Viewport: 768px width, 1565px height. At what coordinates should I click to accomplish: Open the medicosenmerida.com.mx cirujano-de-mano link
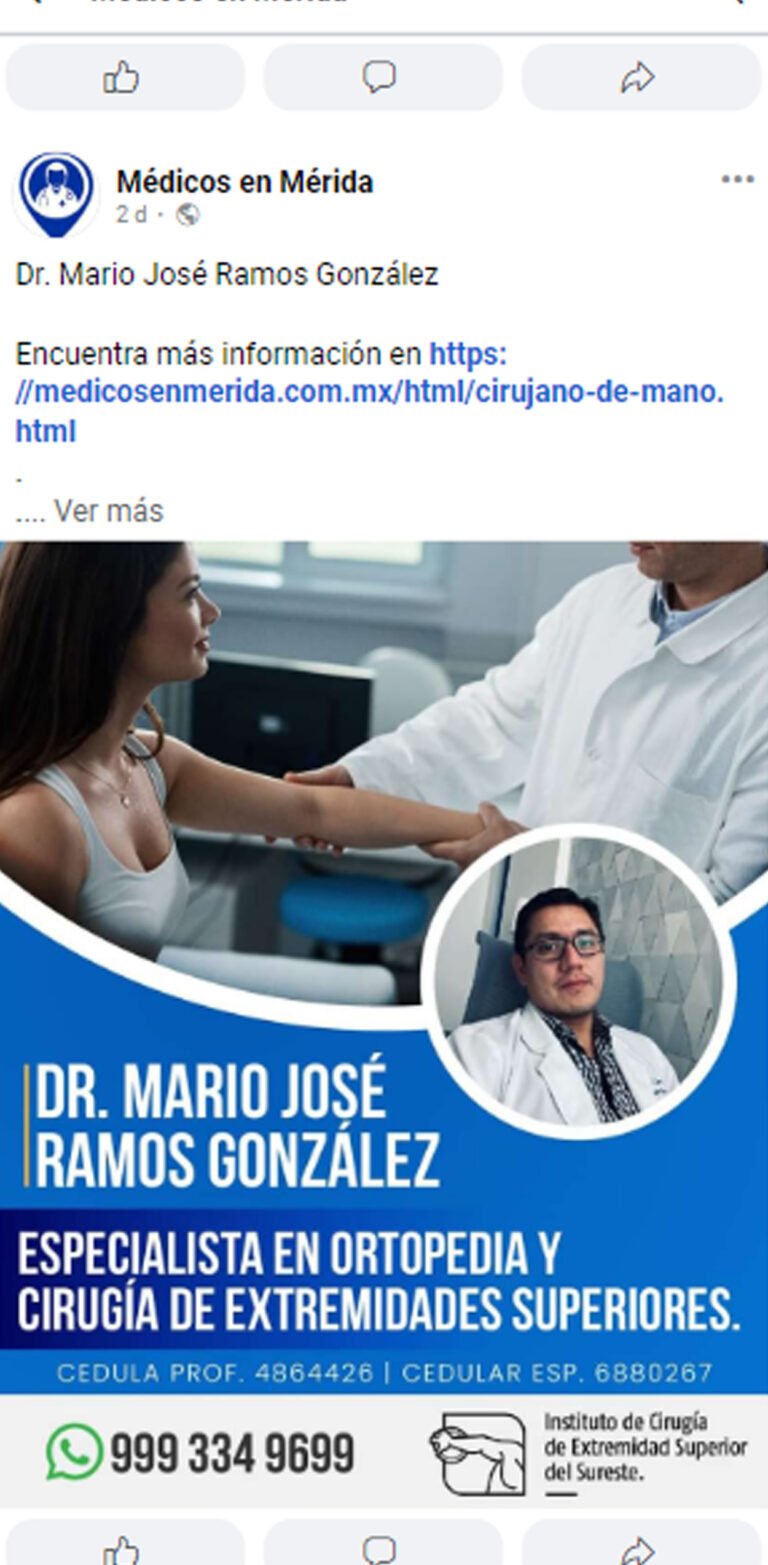point(370,393)
